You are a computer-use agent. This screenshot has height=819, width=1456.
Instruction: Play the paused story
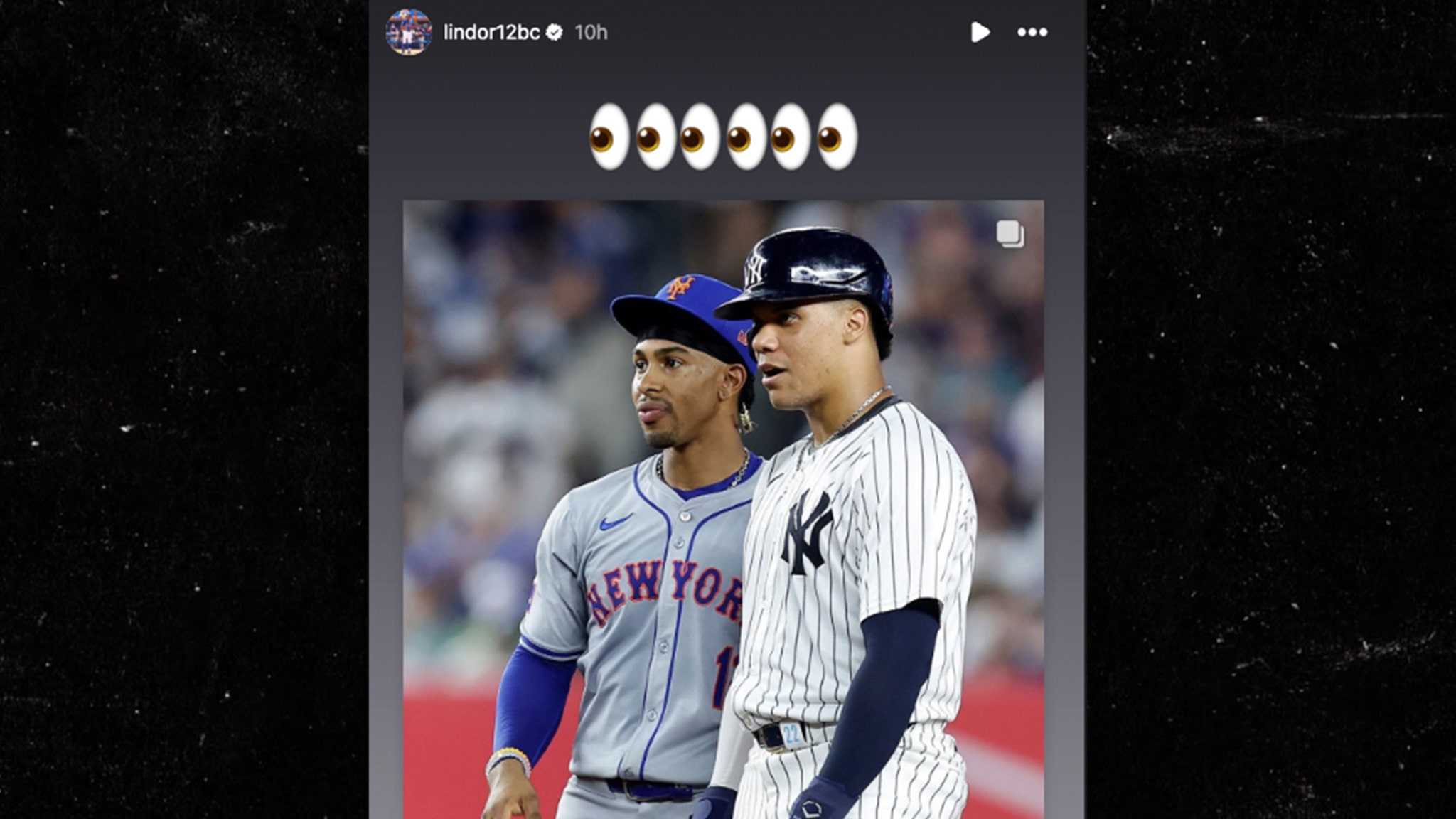click(x=980, y=32)
